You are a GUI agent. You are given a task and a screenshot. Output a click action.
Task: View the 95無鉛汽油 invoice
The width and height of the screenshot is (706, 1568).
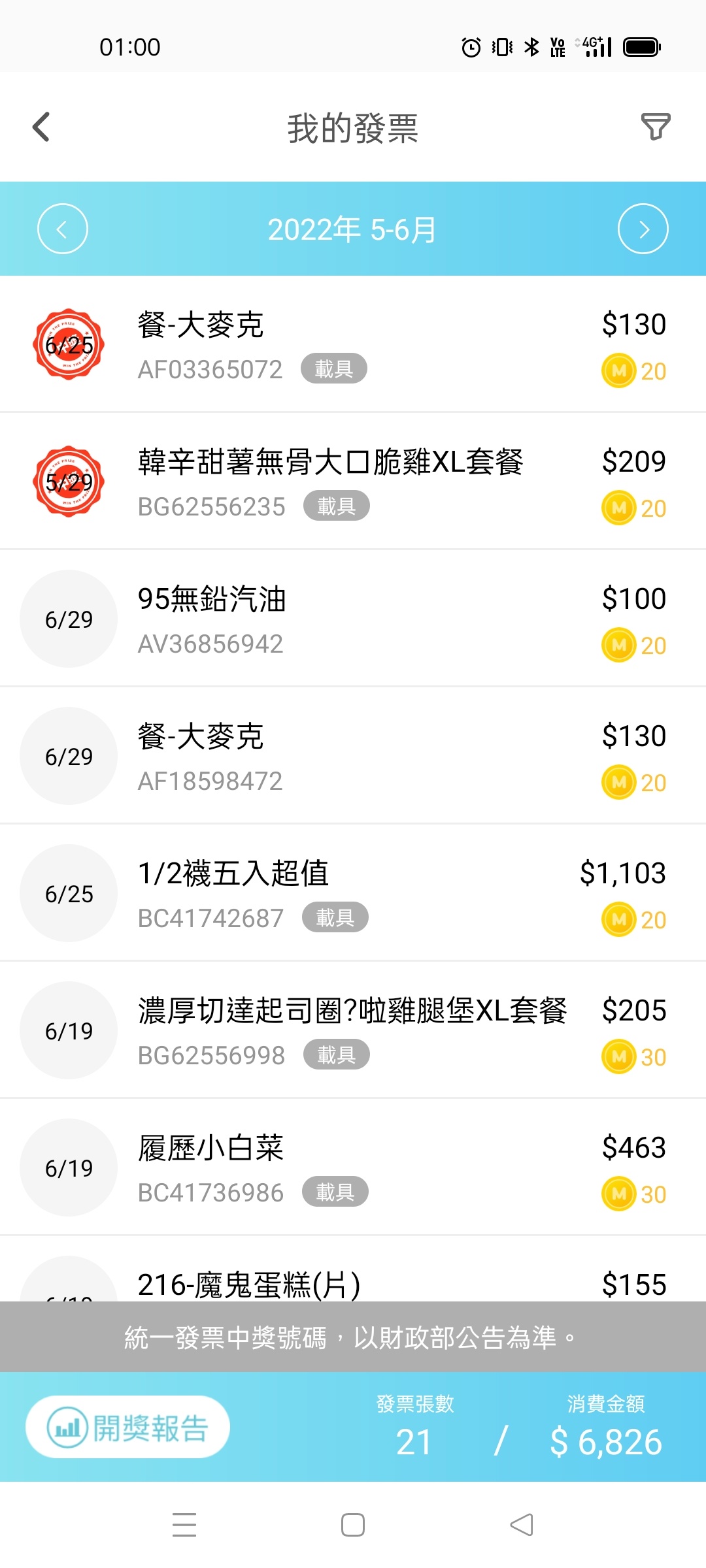pos(353,619)
